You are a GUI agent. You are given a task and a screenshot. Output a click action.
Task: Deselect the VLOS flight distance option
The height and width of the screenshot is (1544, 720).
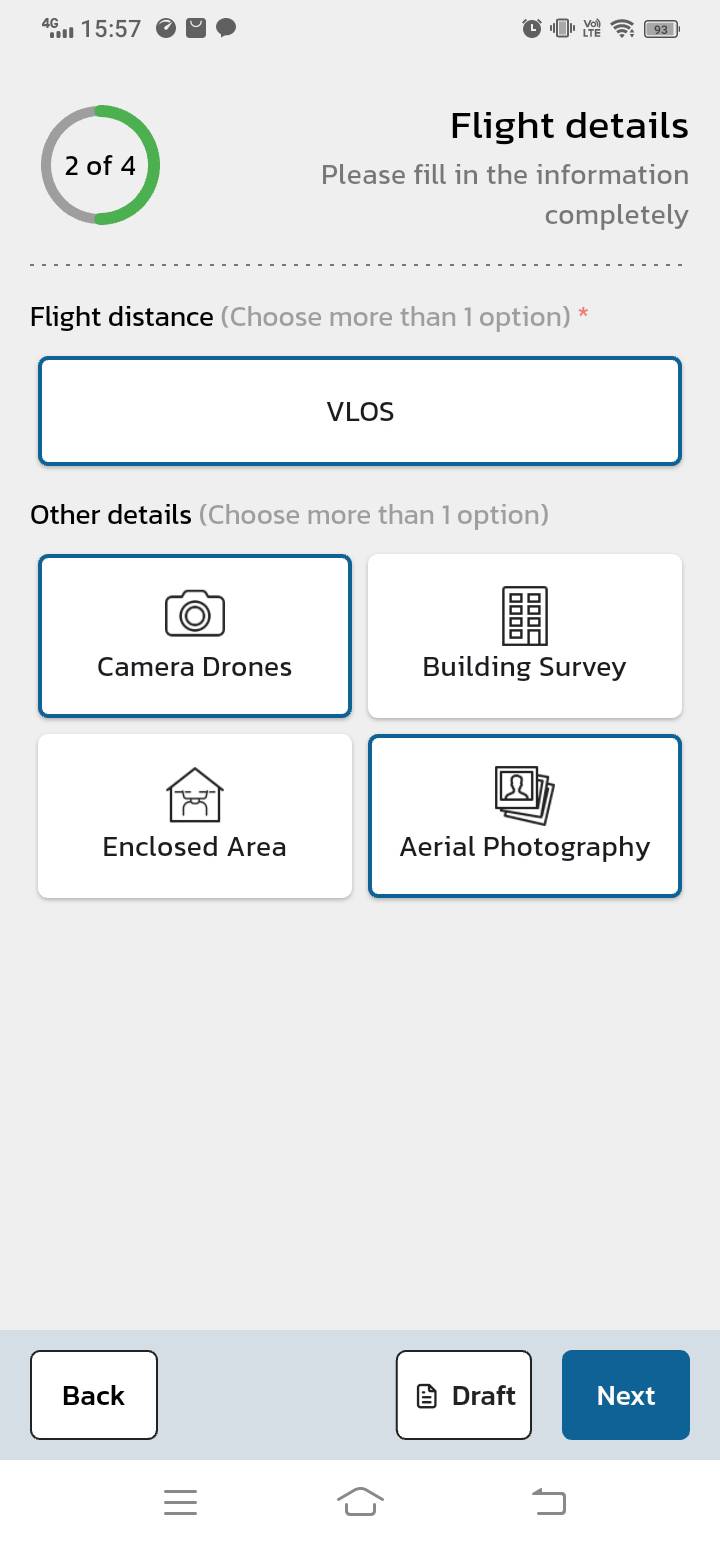(360, 411)
